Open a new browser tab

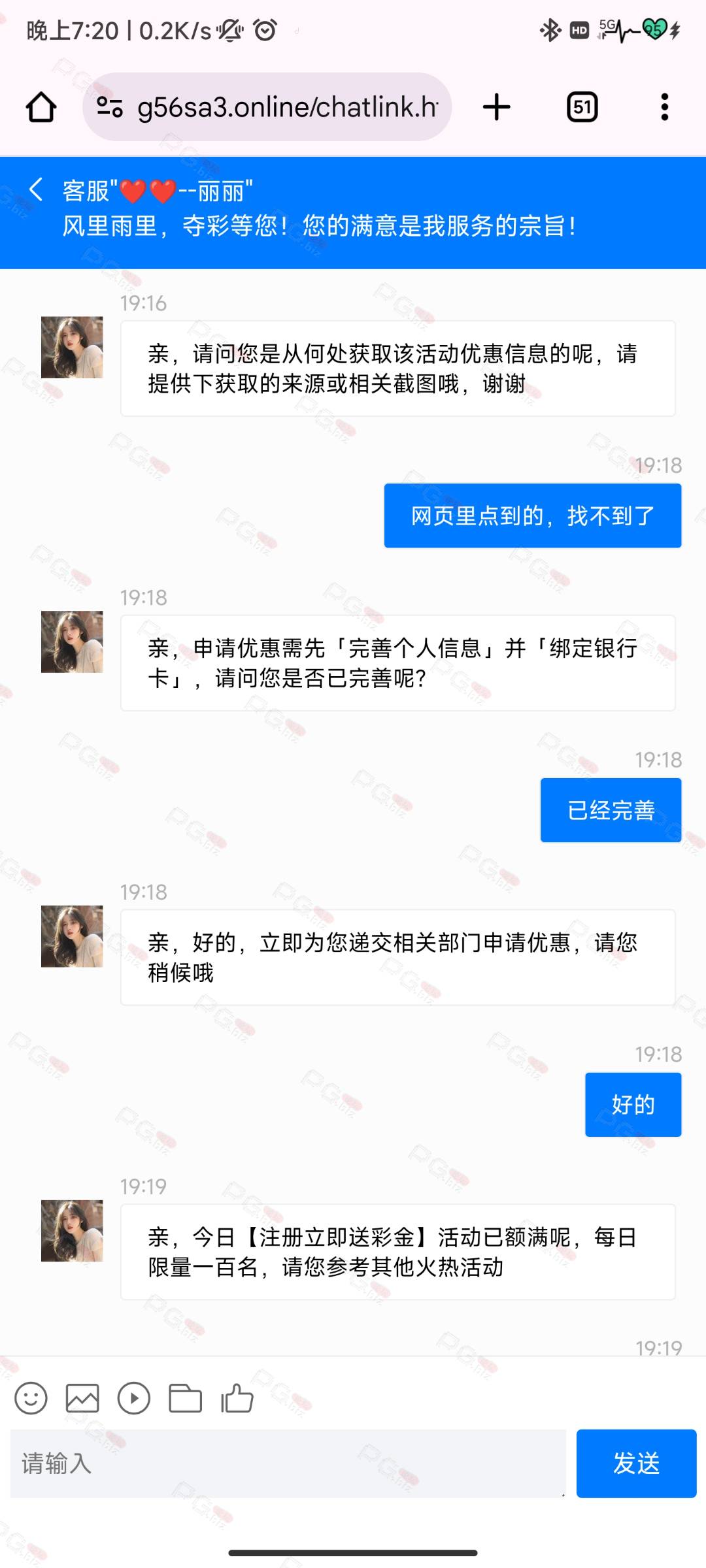click(496, 107)
